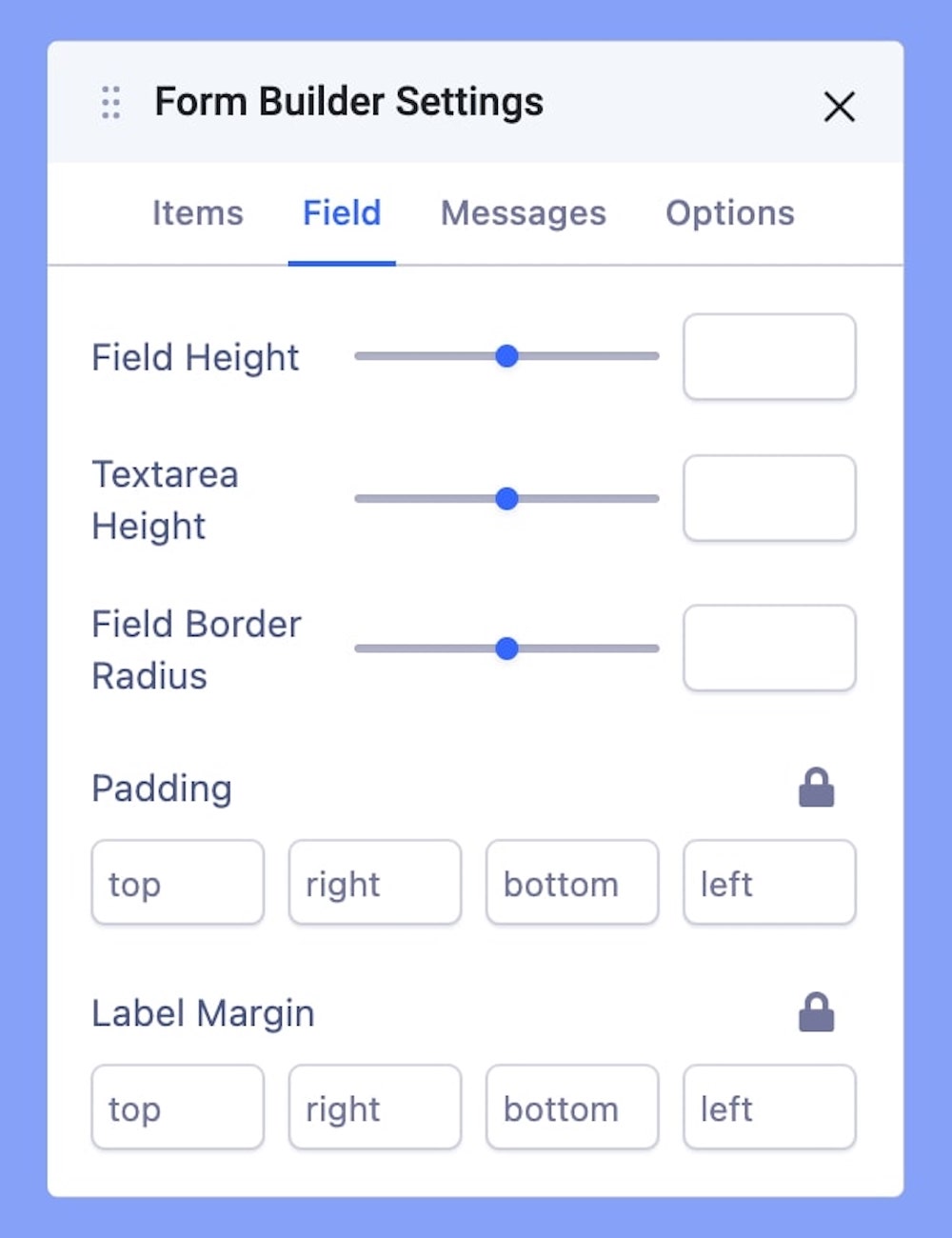Tap the Padding right field
The width and height of the screenshot is (952, 1238).
(375, 883)
